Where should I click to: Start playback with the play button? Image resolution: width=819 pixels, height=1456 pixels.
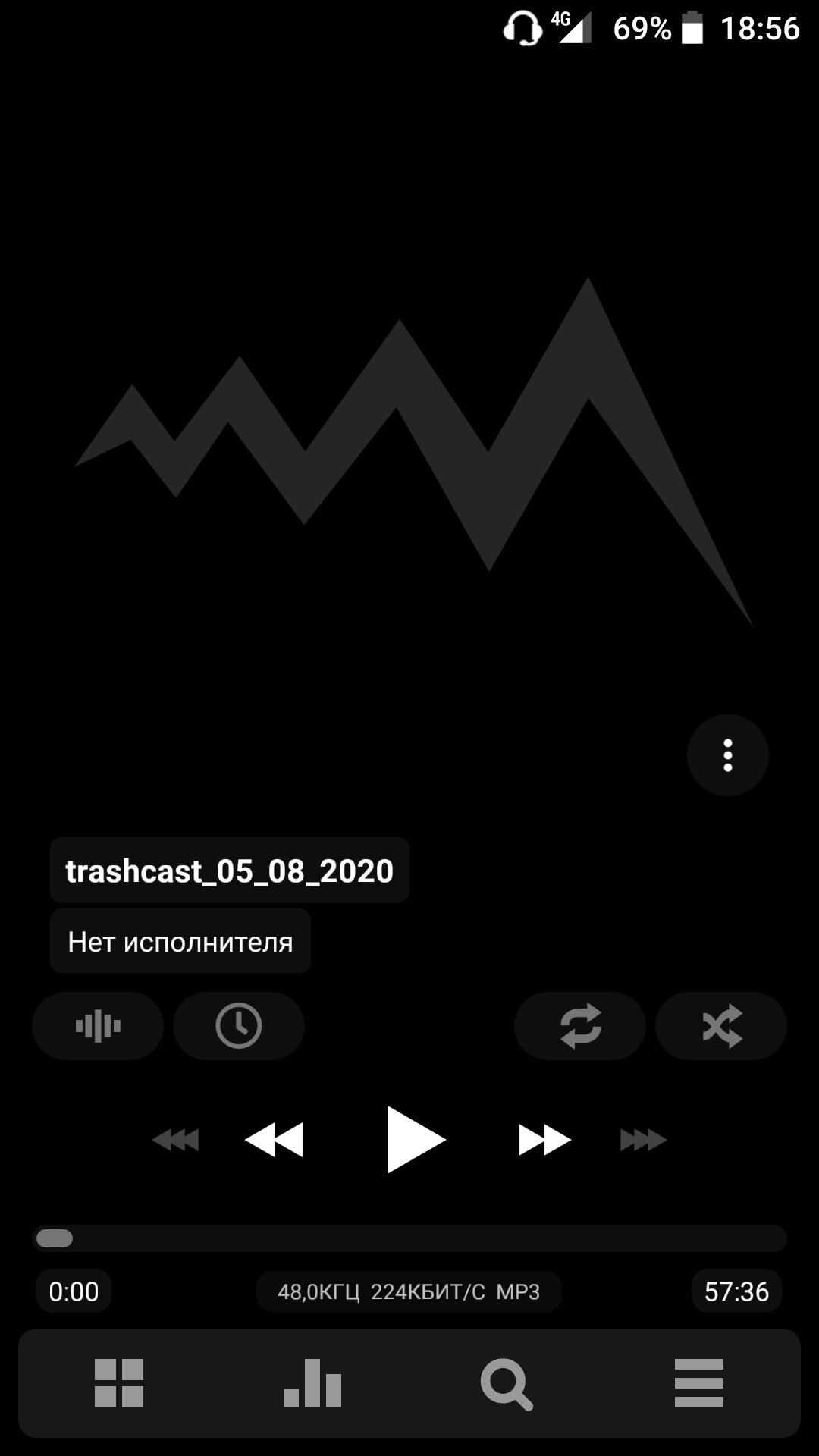point(415,1140)
